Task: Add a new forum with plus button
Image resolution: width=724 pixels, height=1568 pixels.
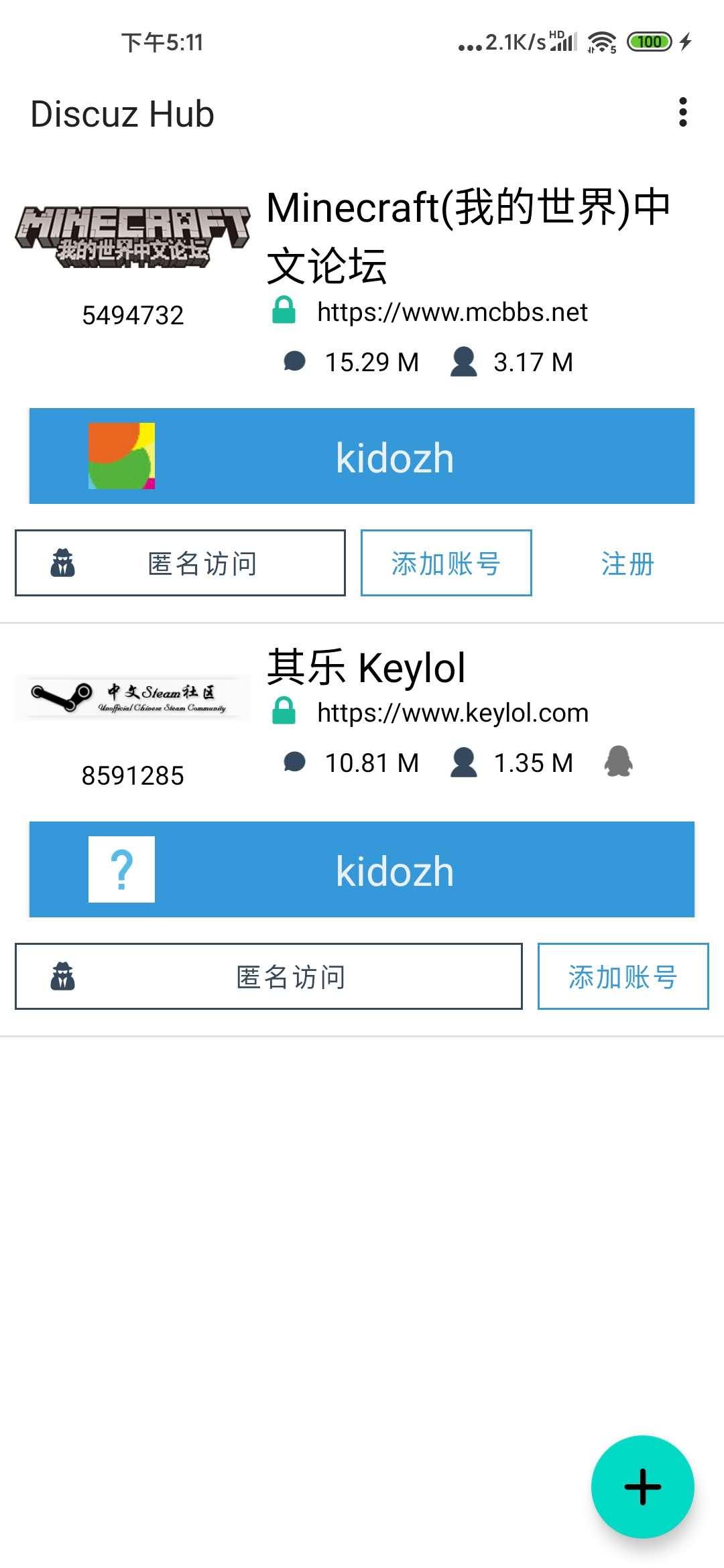Action: tap(642, 1486)
